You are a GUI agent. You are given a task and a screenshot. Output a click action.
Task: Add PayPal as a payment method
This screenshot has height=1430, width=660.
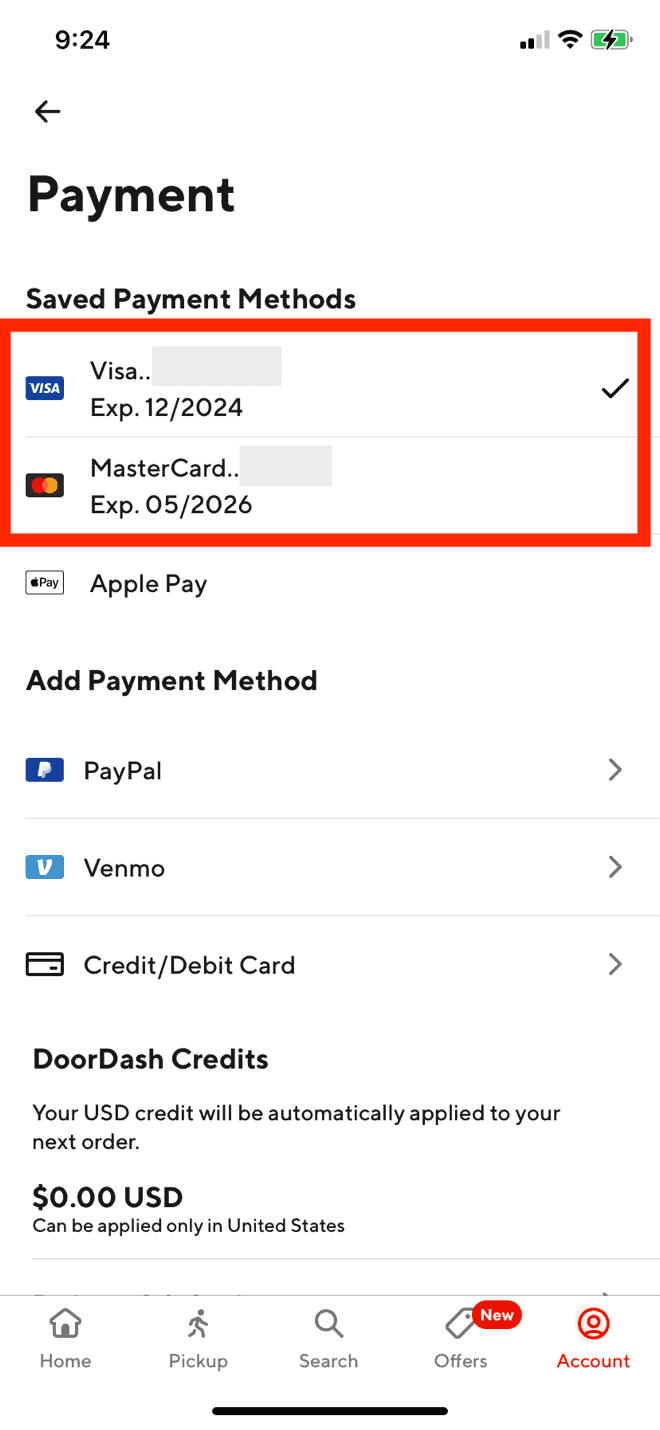(x=330, y=770)
